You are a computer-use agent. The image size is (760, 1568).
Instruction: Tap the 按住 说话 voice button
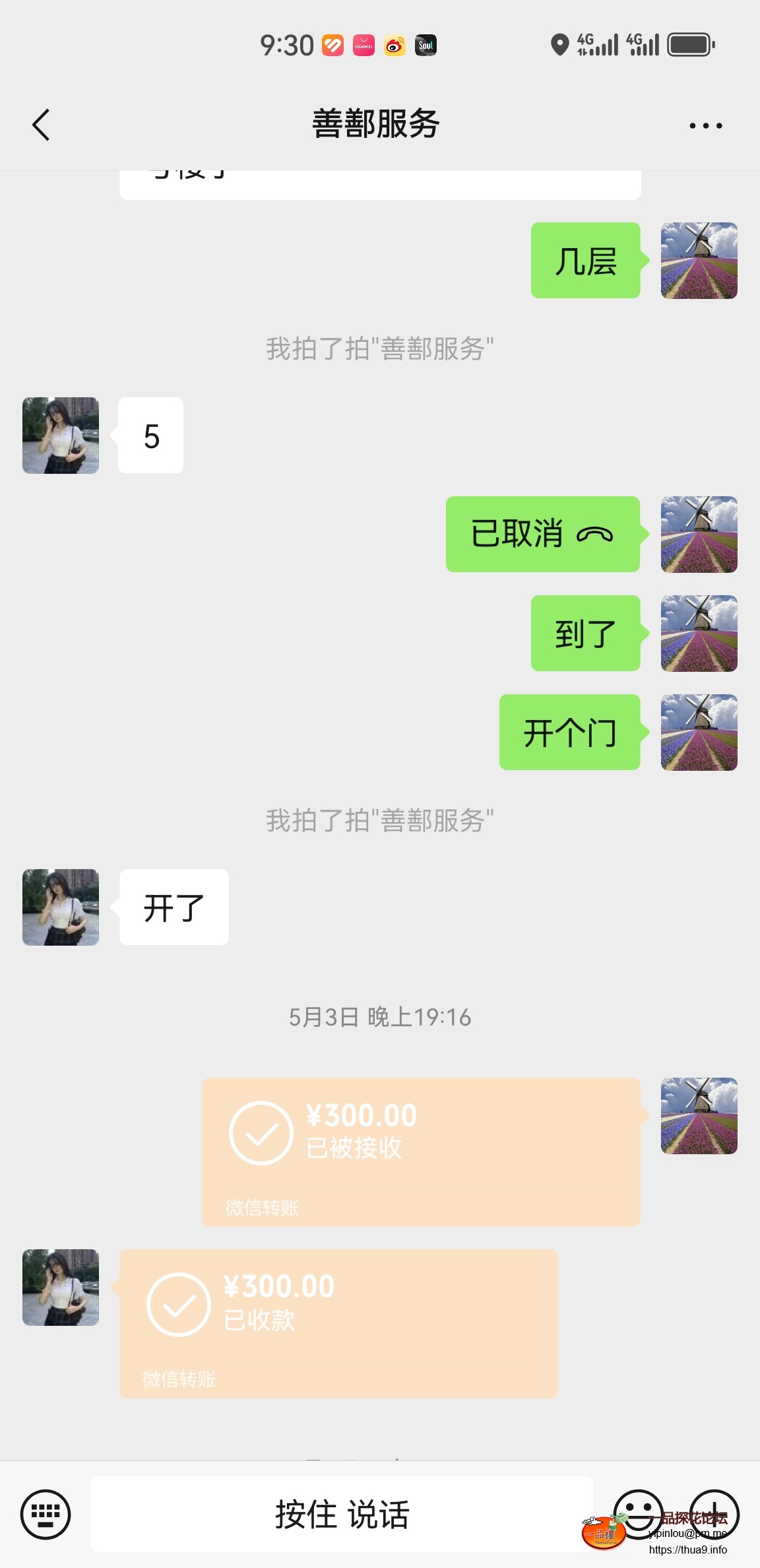pyautogui.click(x=342, y=1514)
